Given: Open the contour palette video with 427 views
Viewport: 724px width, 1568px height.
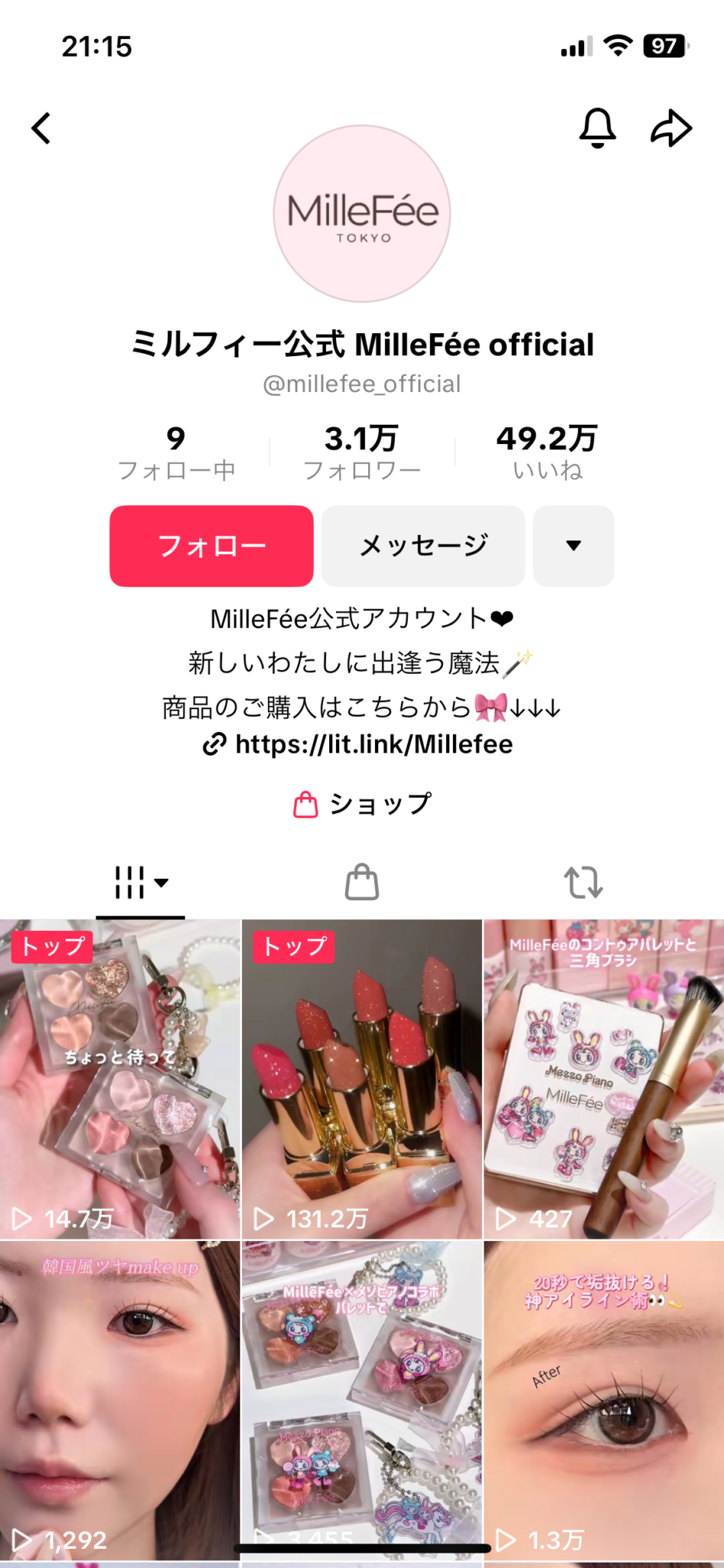Looking at the screenshot, I should 604,1080.
